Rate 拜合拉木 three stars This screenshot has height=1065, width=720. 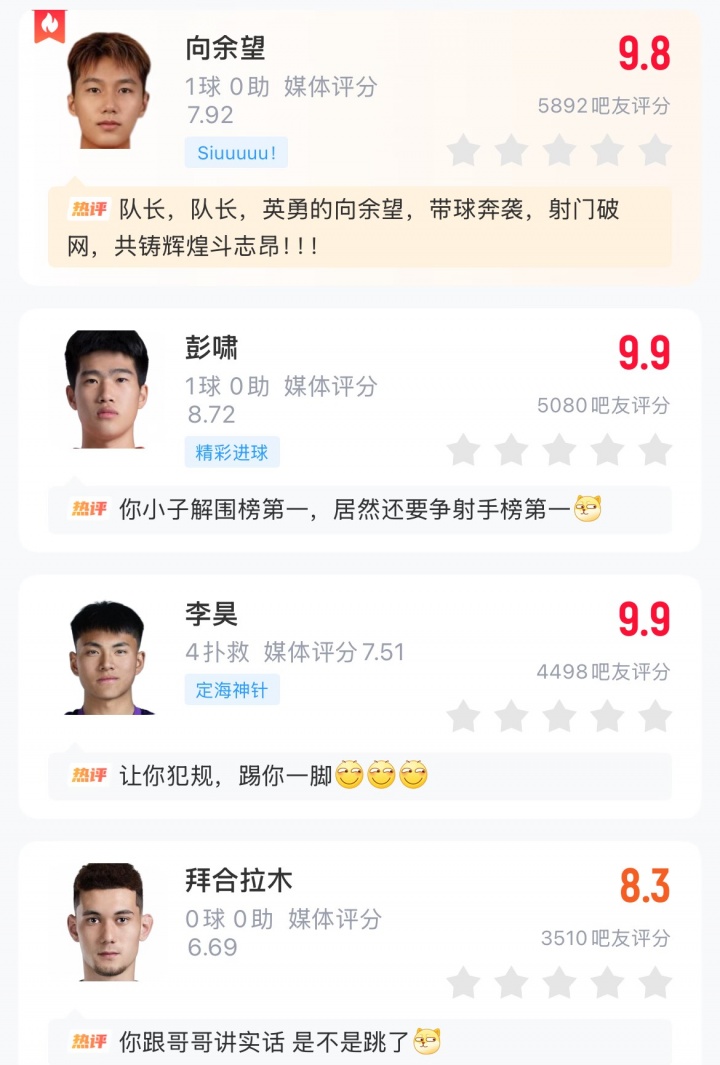[559, 982]
